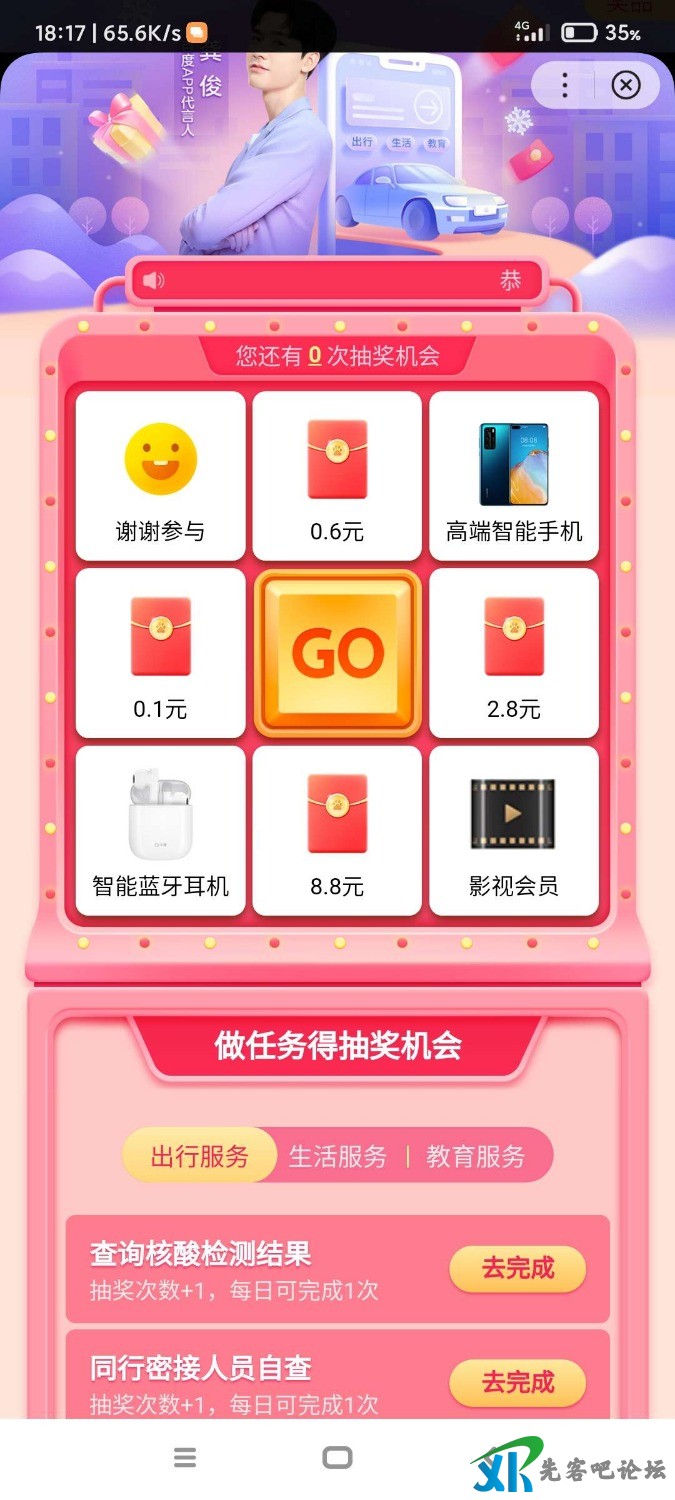Image resolution: width=675 pixels, height=1500 pixels.
Task: Switch to the 出行服务 tab
Action: (x=200, y=1157)
